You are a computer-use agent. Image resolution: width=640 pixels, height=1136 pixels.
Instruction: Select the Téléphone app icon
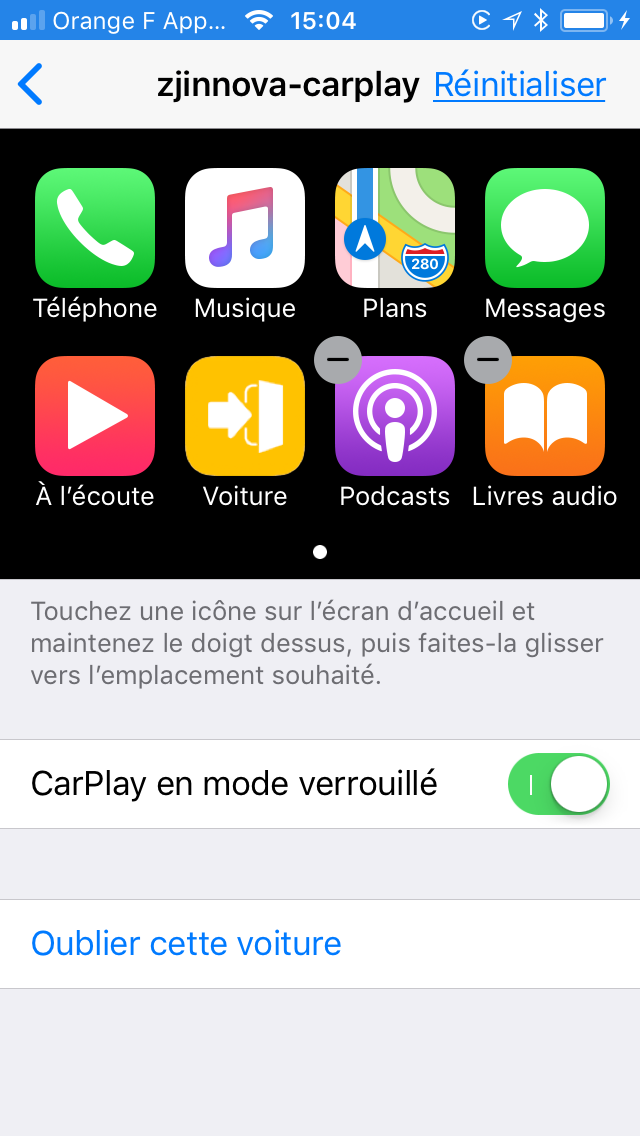click(x=95, y=228)
